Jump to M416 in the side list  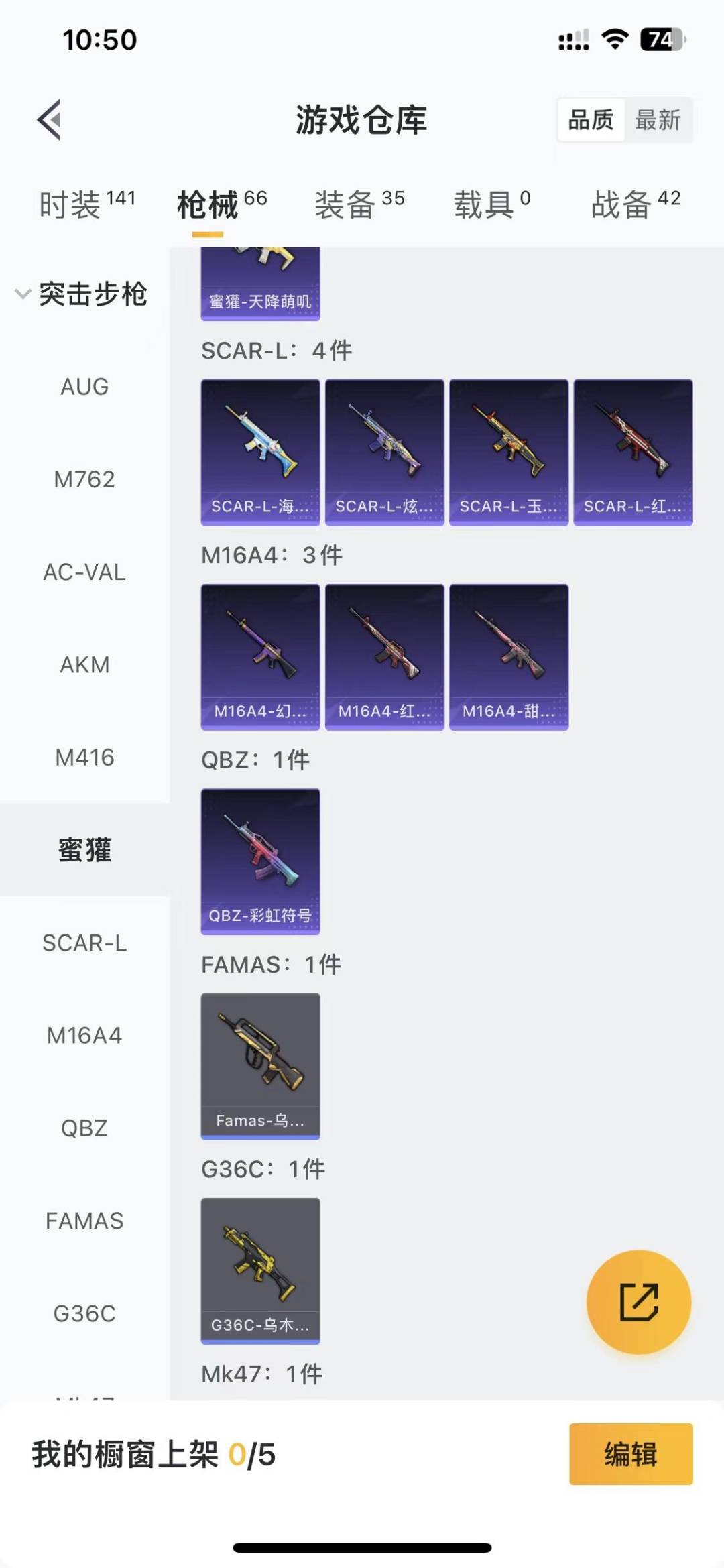(84, 758)
